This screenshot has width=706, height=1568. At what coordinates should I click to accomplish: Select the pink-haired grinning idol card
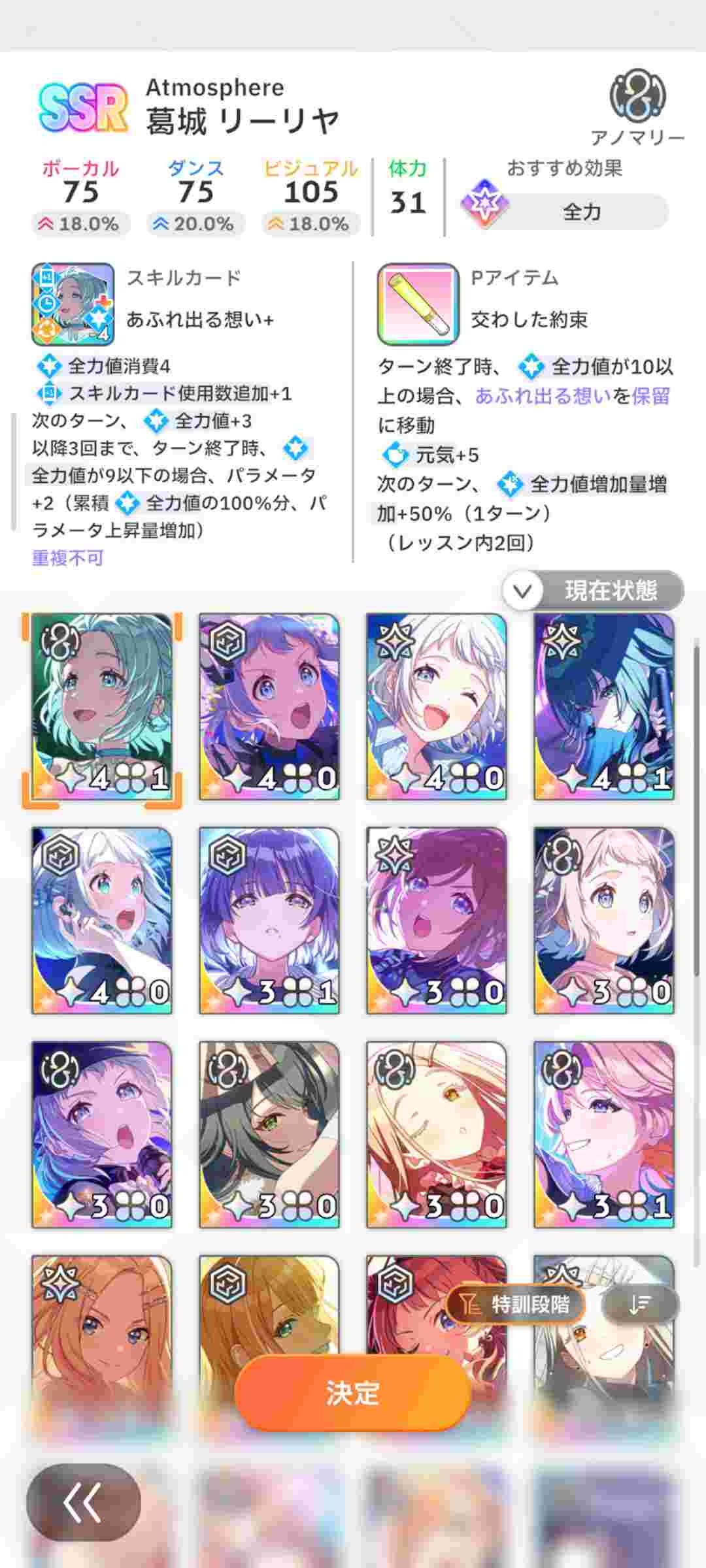(604, 1135)
